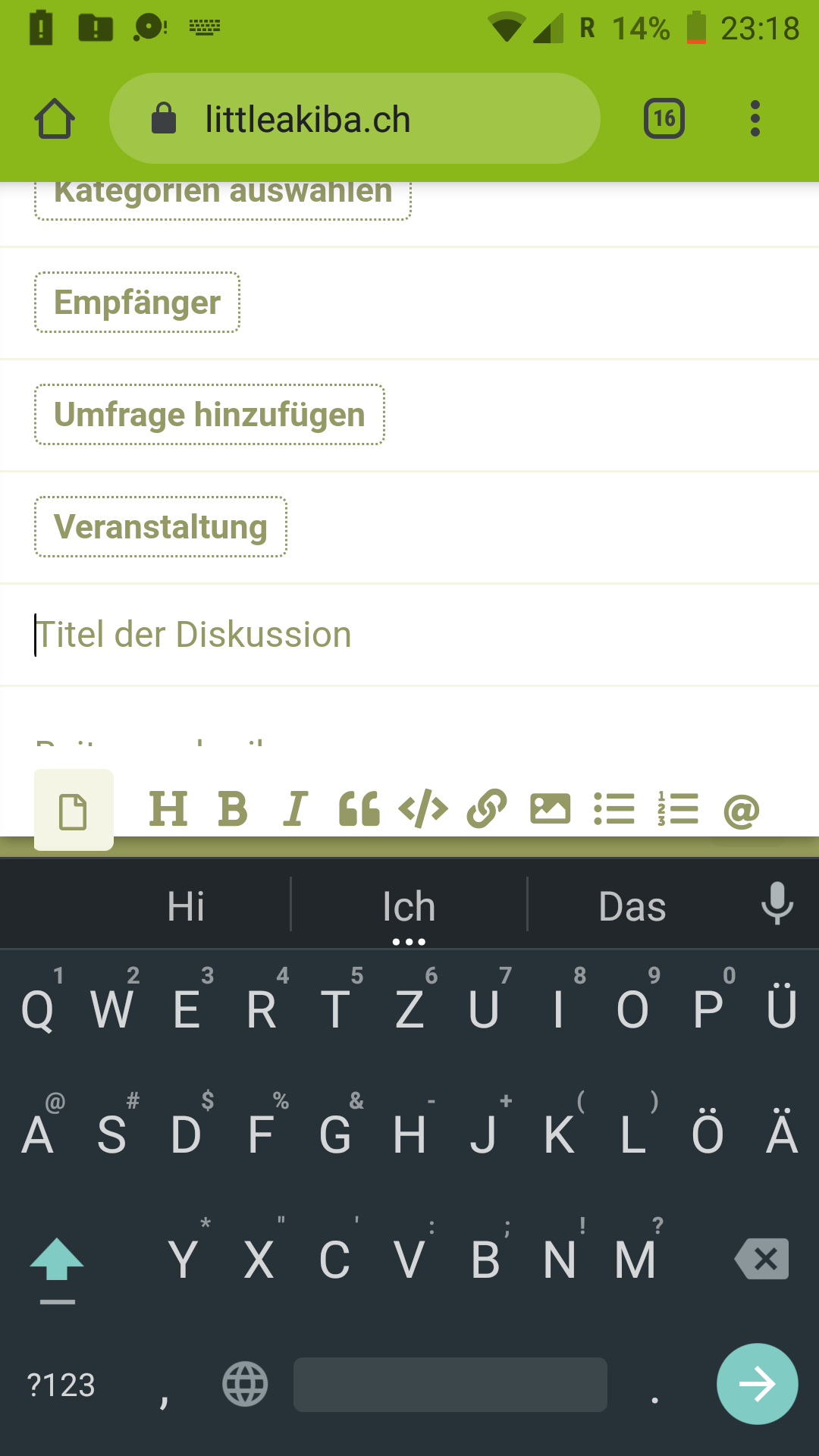Add a poll via Umfrage hinzufügen
This screenshot has width=819, height=1456.
pyautogui.click(x=209, y=415)
